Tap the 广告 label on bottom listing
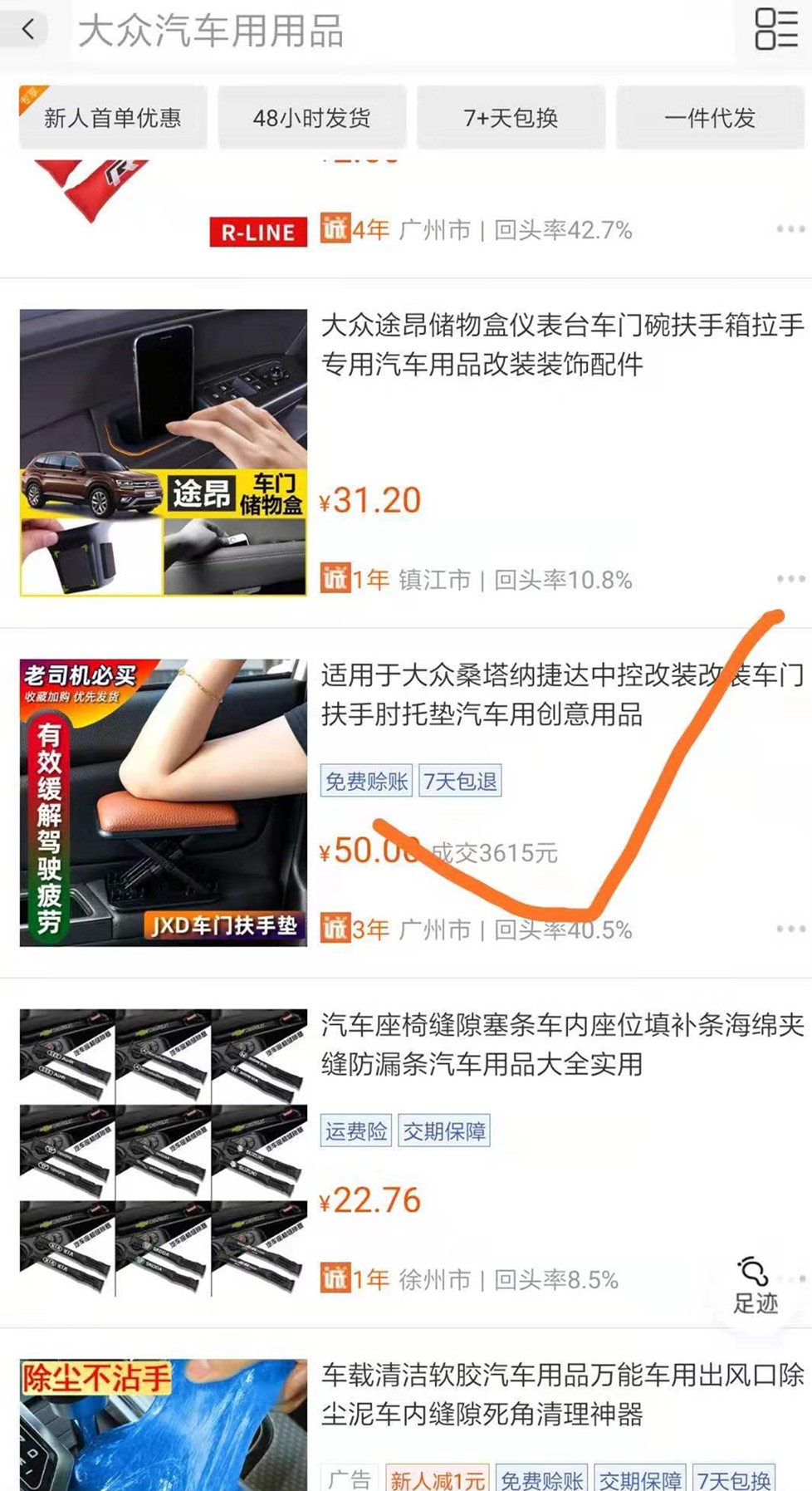Viewport: 812px width, 1491px height. (x=351, y=1477)
